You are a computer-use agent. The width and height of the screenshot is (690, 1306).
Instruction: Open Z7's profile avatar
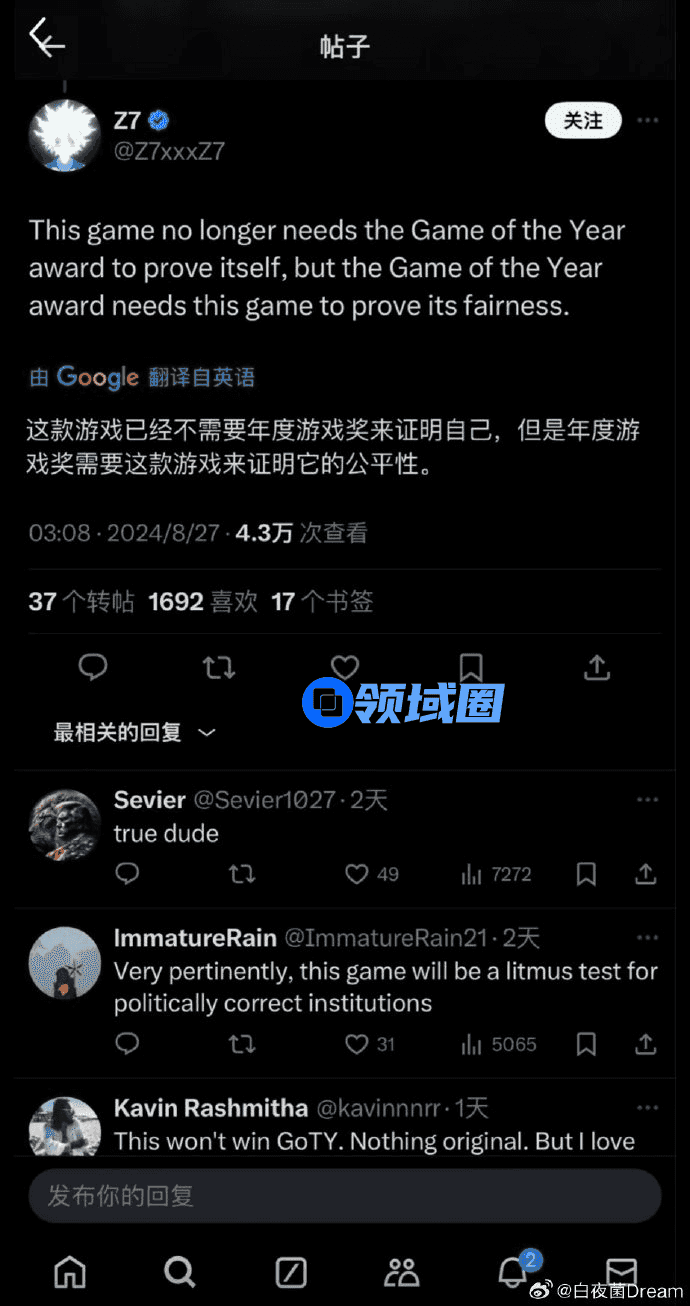pyautogui.click(x=65, y=137)
